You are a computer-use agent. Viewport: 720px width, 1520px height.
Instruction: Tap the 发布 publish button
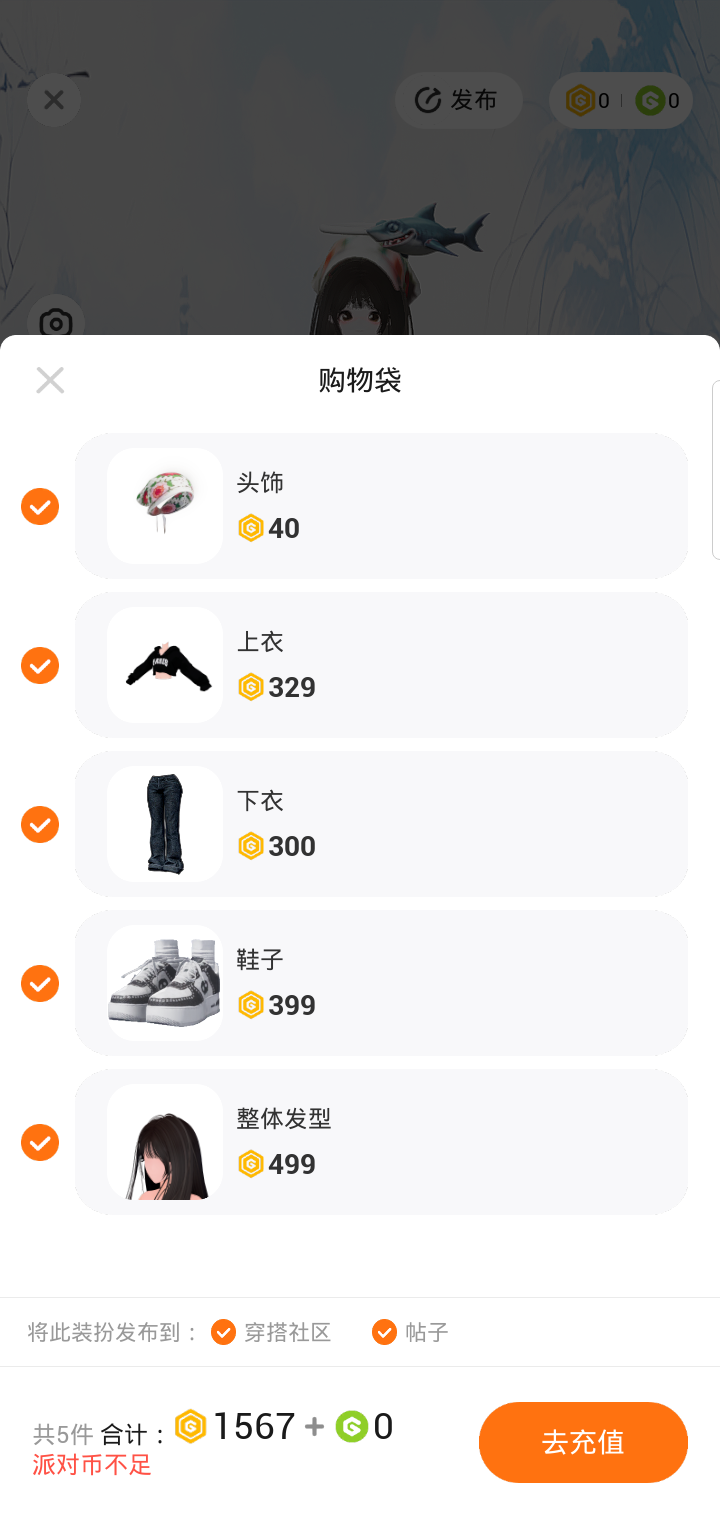(x=458, y=100)
